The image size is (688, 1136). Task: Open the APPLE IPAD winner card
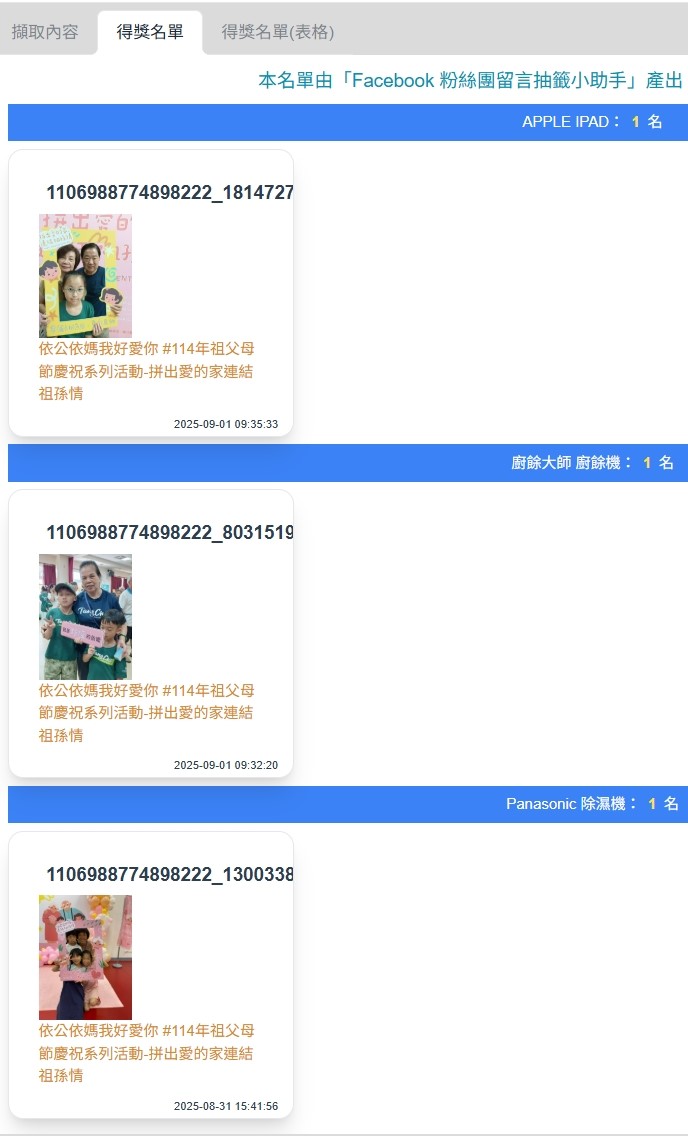(x=151, y=294)
